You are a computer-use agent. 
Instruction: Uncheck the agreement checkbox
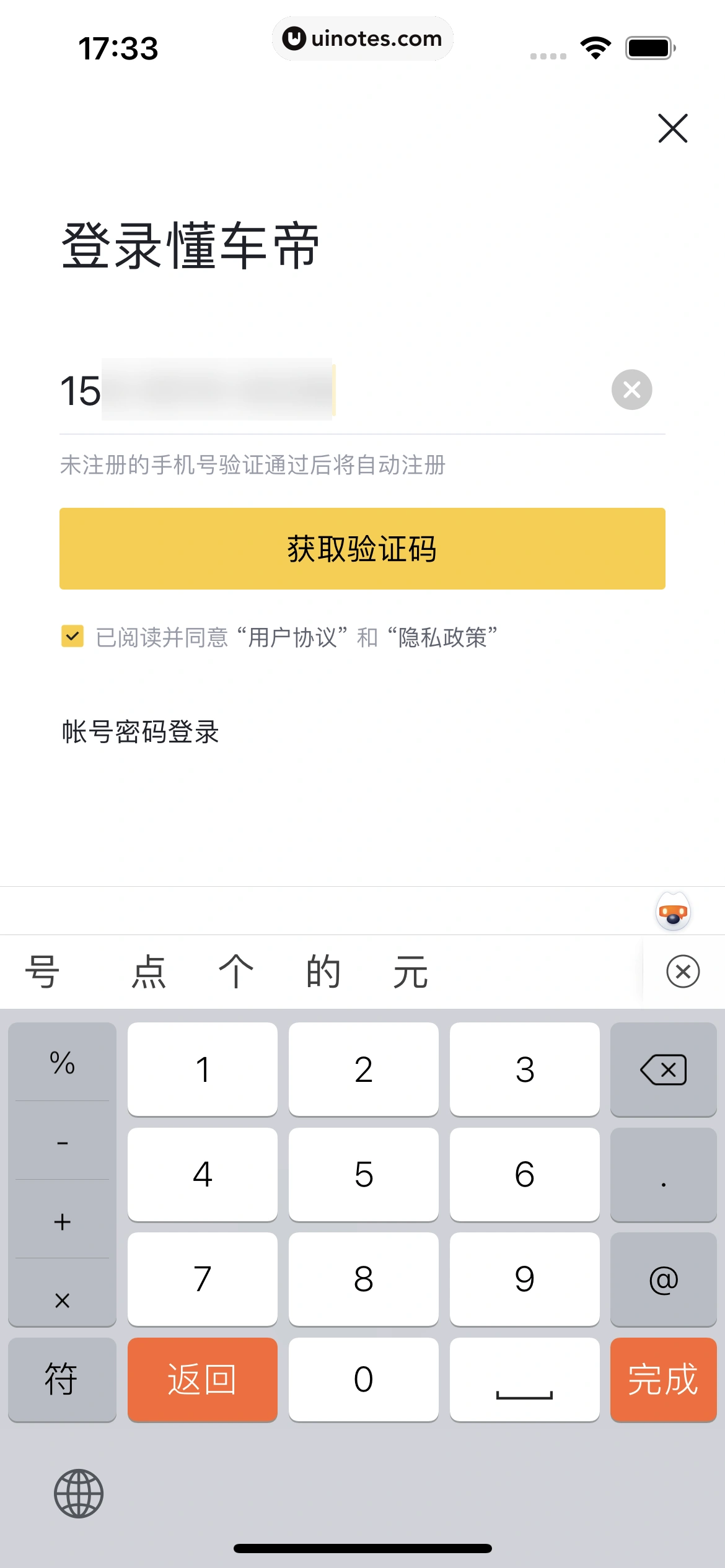72,636
